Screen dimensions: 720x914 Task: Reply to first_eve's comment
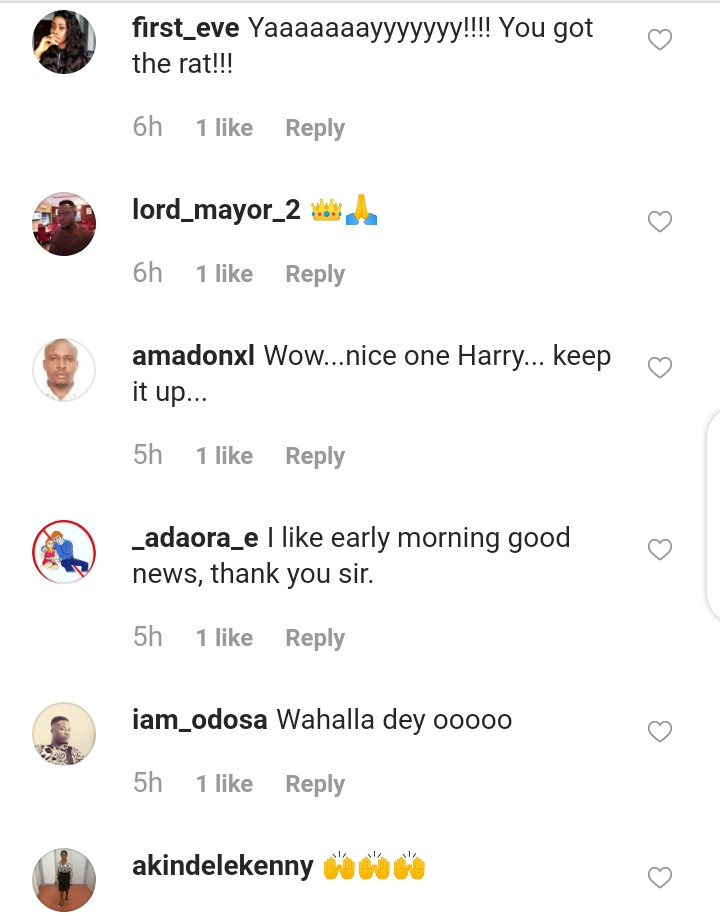pyautogui.click(x=315, y=128)
